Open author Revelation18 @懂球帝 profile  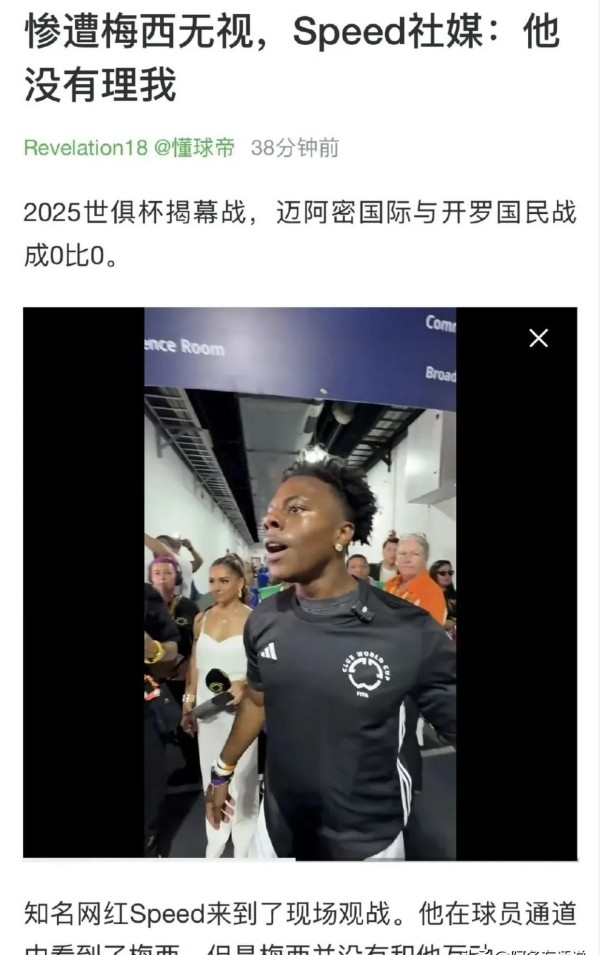coord(129,148)
